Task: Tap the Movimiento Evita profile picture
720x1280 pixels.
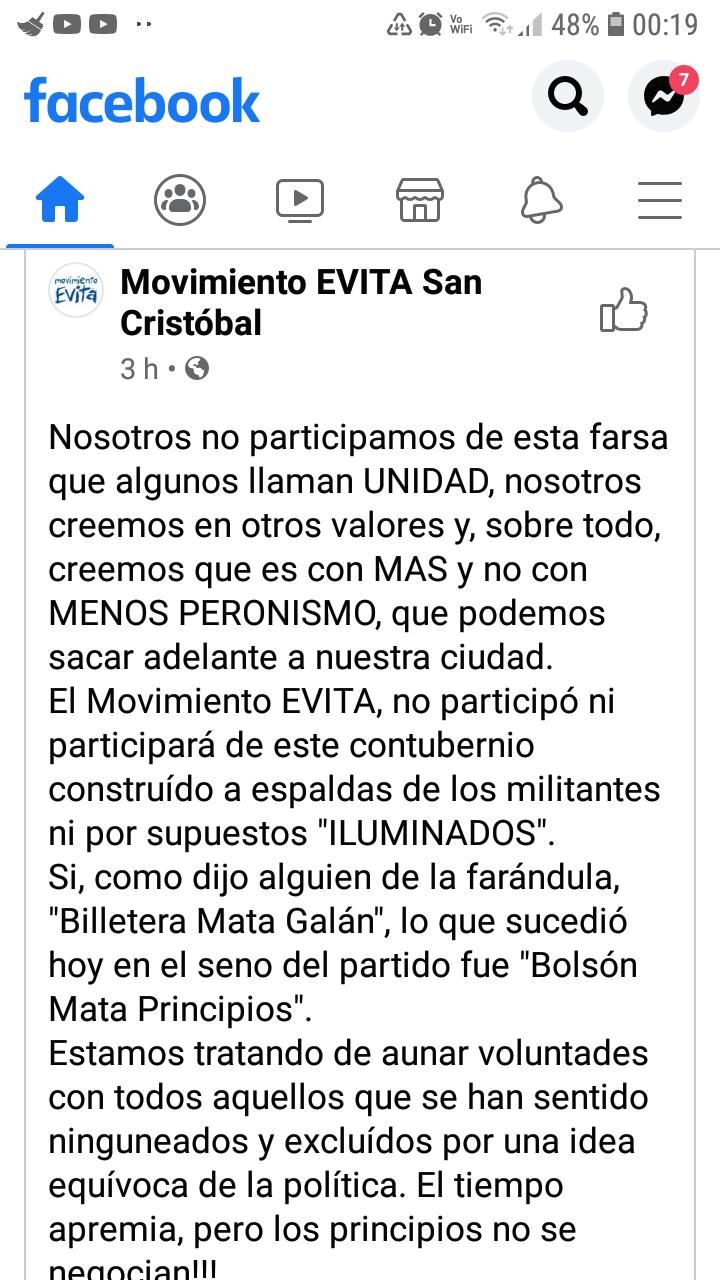Action: point(76,291)
